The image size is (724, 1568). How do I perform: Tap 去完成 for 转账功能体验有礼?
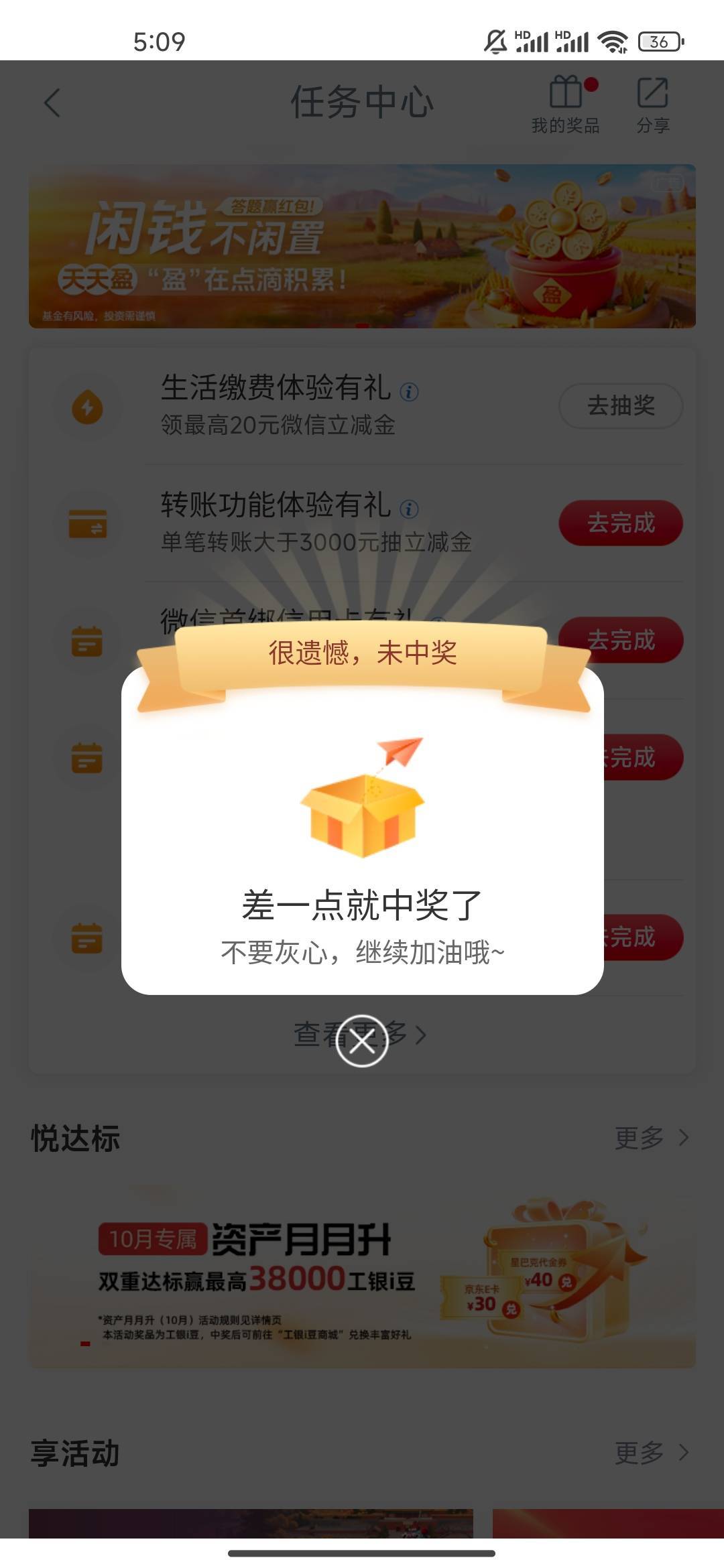[x=621, y=523]
